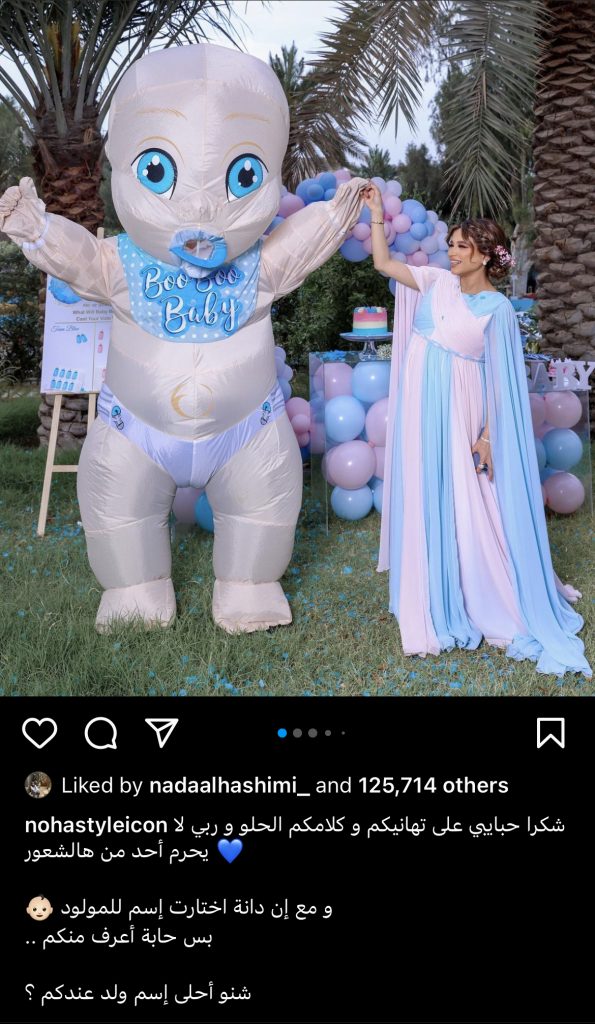Open the comments bubble icon

coord(101,733)
